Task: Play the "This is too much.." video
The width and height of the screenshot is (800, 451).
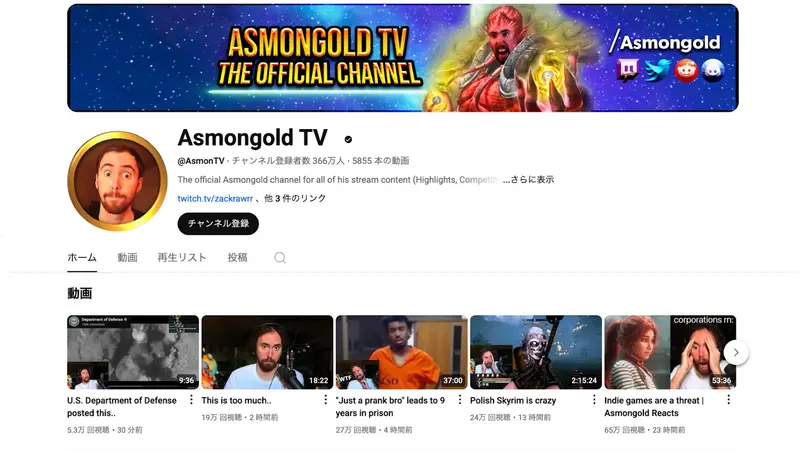Action: point(267,352)
